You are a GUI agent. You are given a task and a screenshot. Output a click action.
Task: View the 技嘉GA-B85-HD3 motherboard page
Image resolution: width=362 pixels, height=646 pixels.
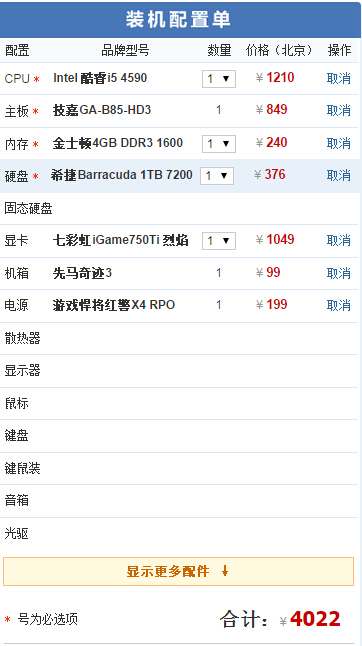[x=102, y=110]
